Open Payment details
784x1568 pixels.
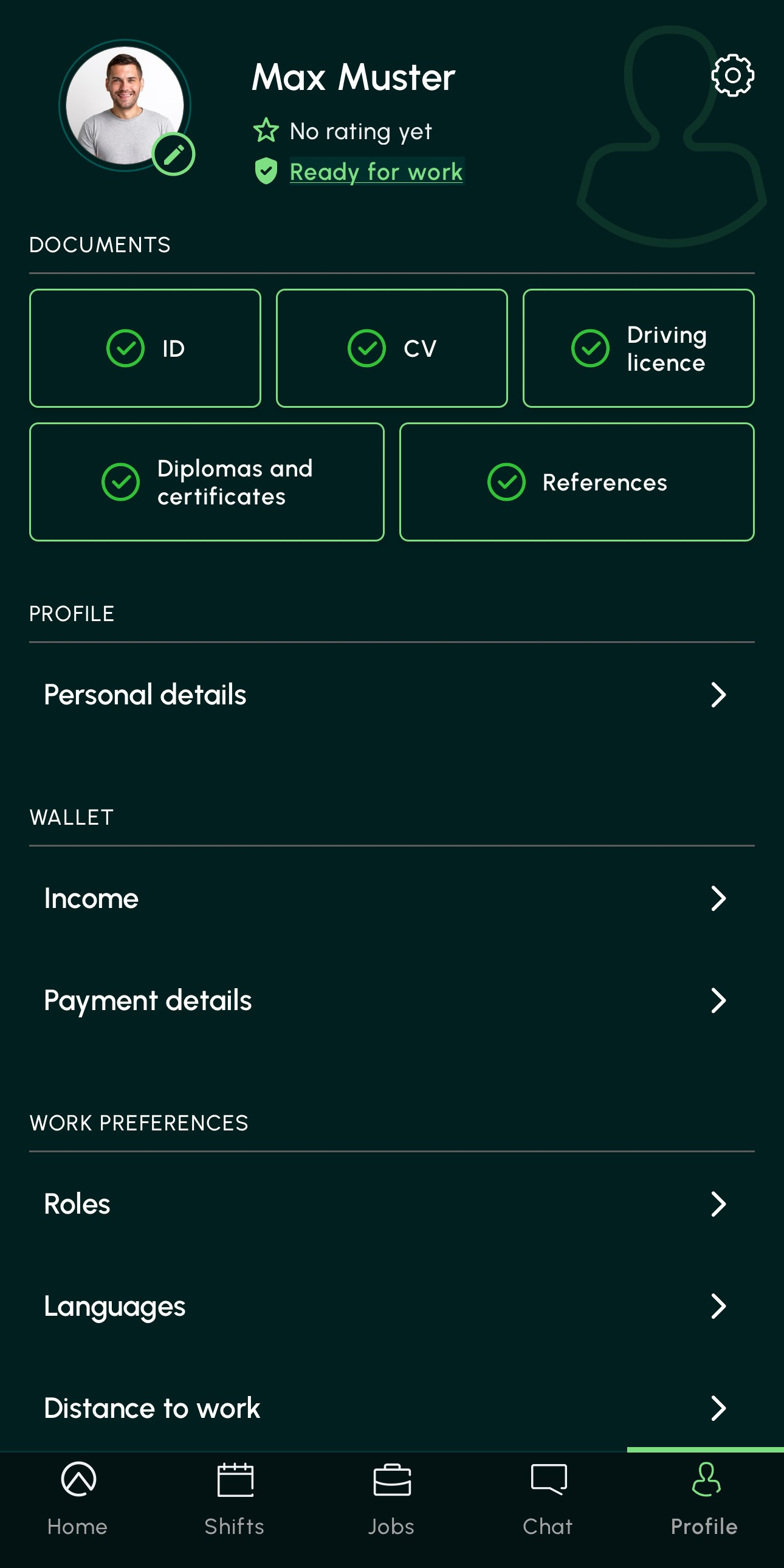click(391, 1000)
